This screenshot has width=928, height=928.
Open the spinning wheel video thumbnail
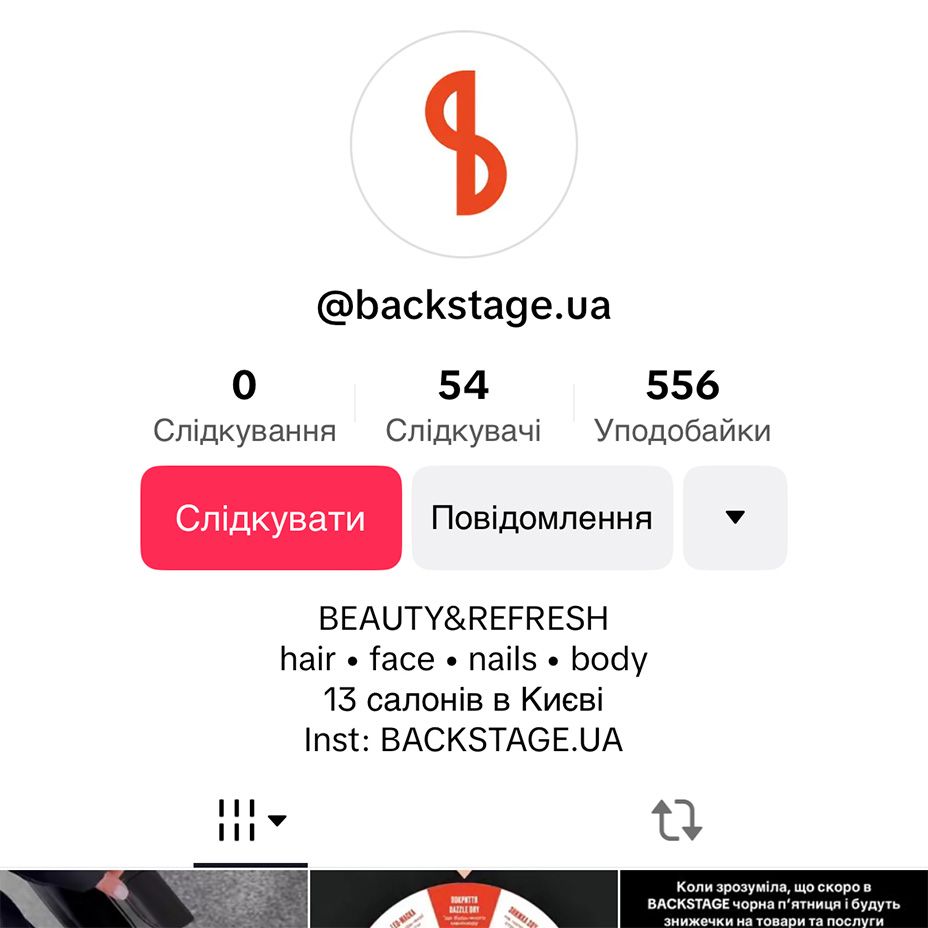pos(463,900)
